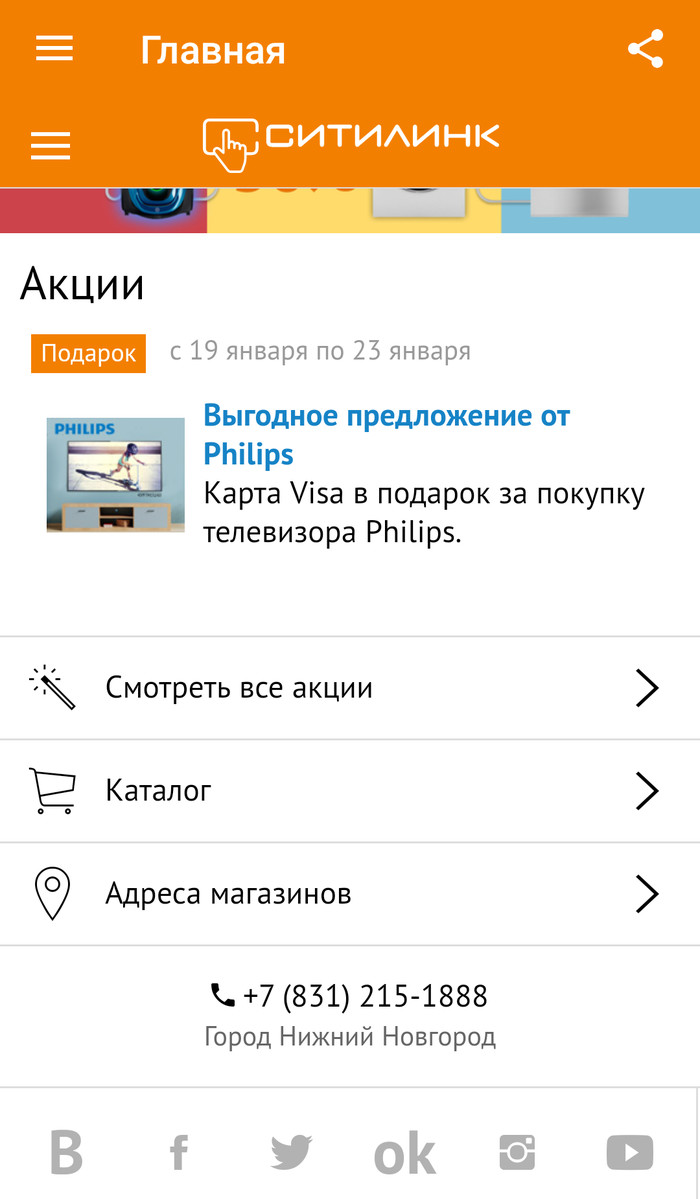Open the app drawer menu beside Главная

coord(54,49)
